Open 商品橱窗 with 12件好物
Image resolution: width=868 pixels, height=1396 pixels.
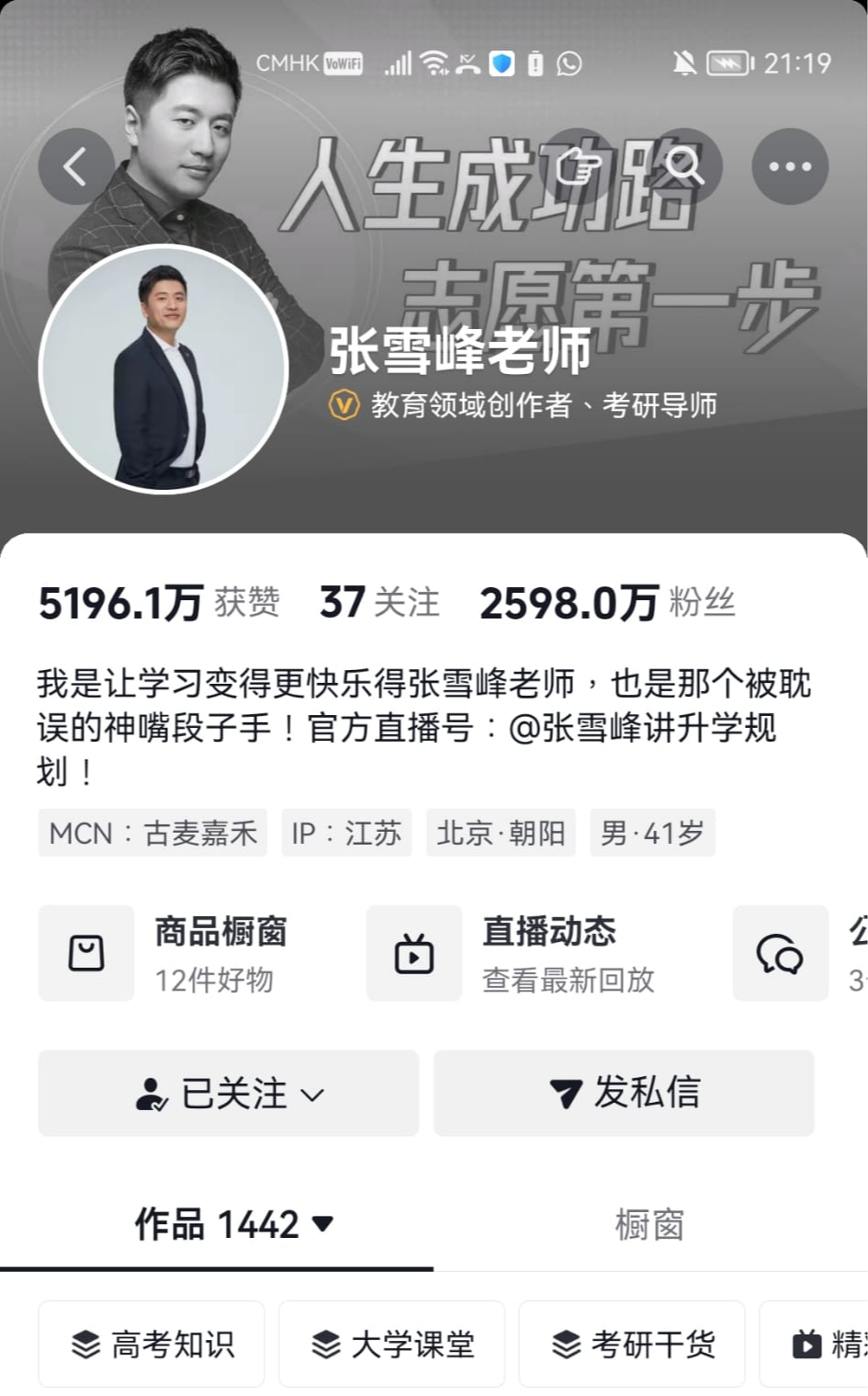point(165,953)
